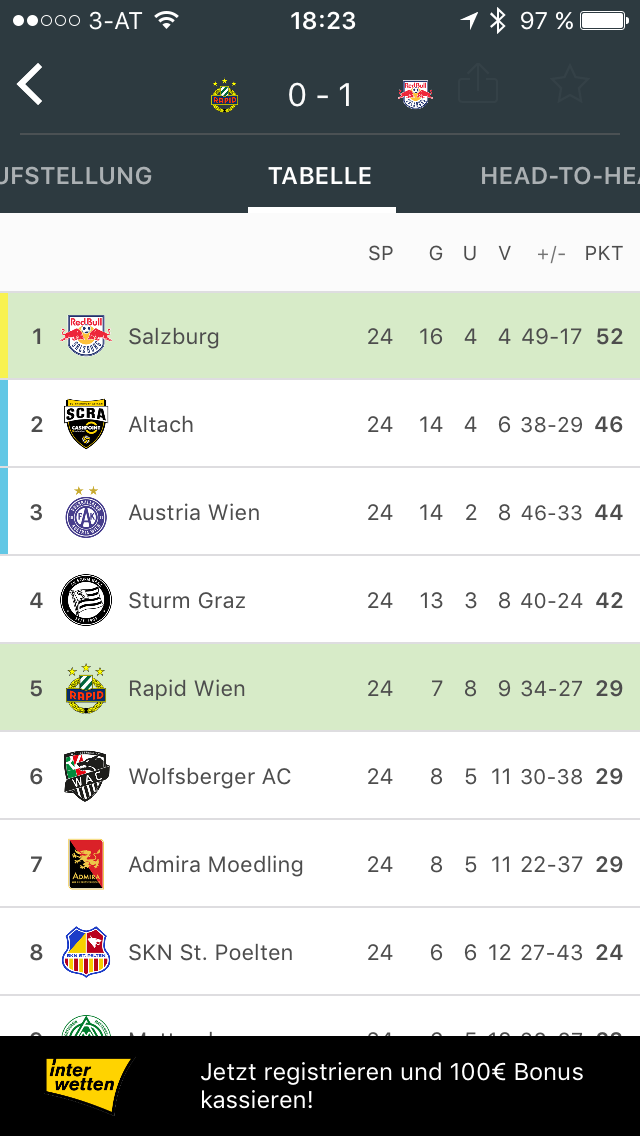
Task: Switch to the Head-to-Head tab
Action: click(560, 176)
